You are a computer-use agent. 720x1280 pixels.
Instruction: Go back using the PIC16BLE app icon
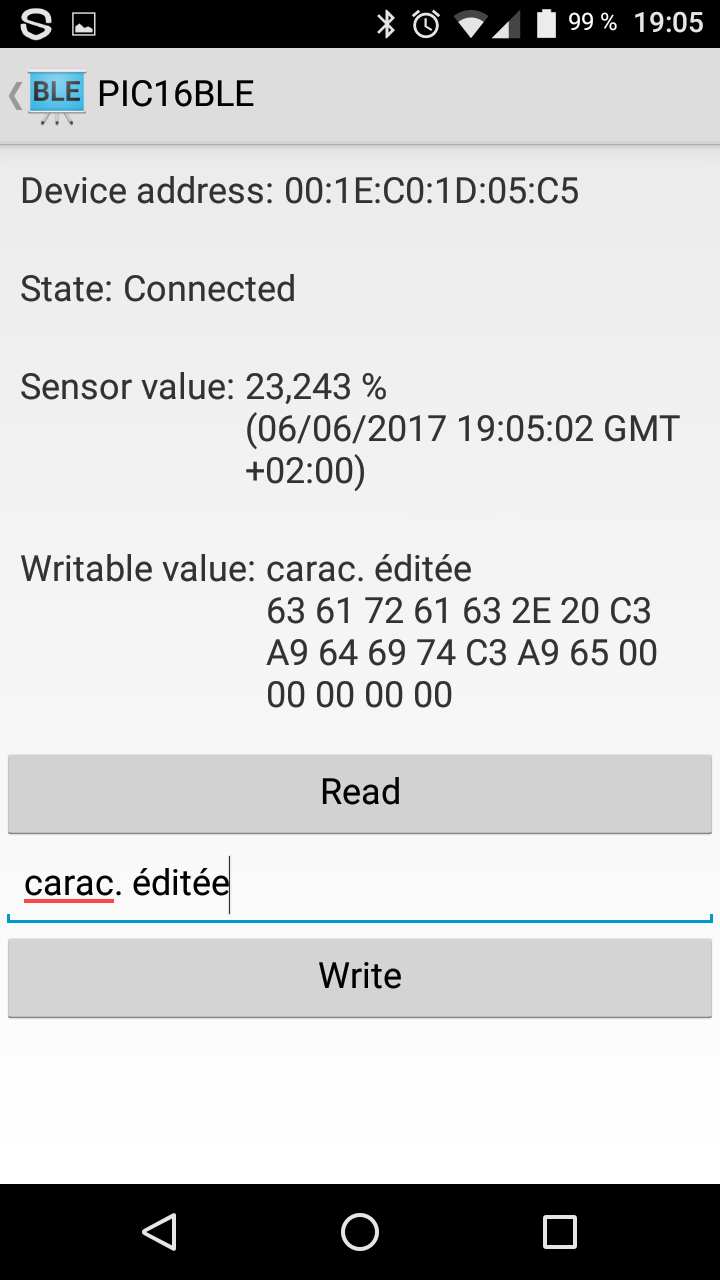(55, 95)
